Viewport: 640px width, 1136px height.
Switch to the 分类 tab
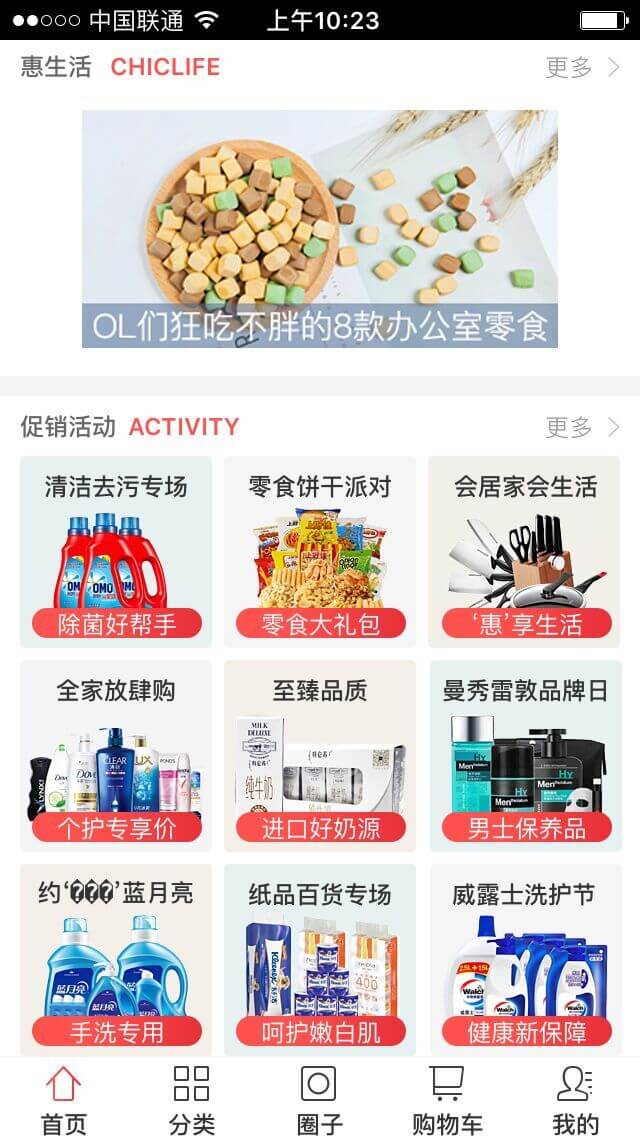click(192, 1098)
